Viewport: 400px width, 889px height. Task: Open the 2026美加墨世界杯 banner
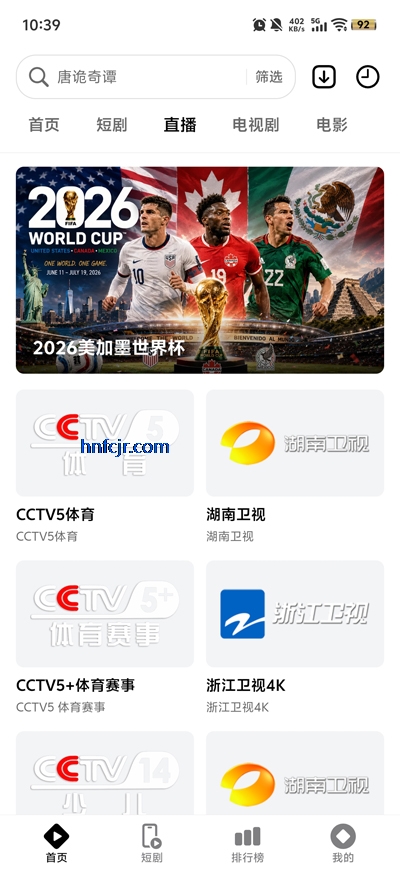tap(200, 270)
